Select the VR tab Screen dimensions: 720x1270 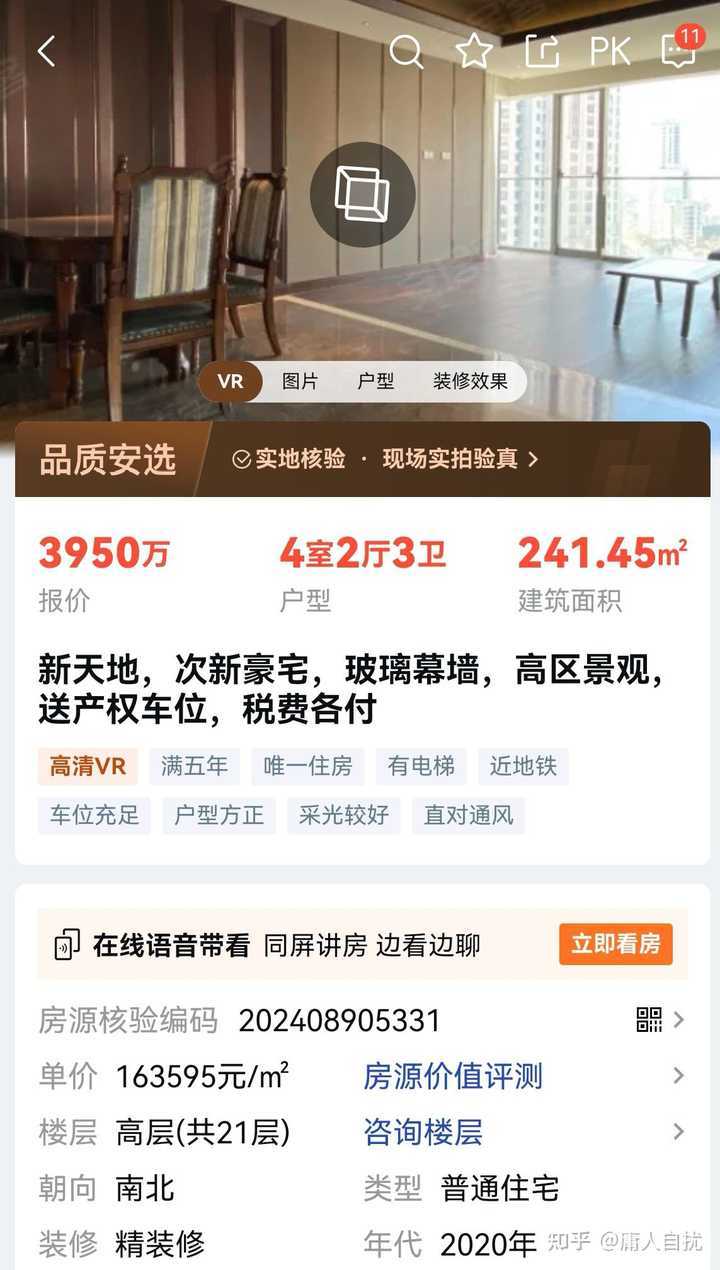click(231, 381)
